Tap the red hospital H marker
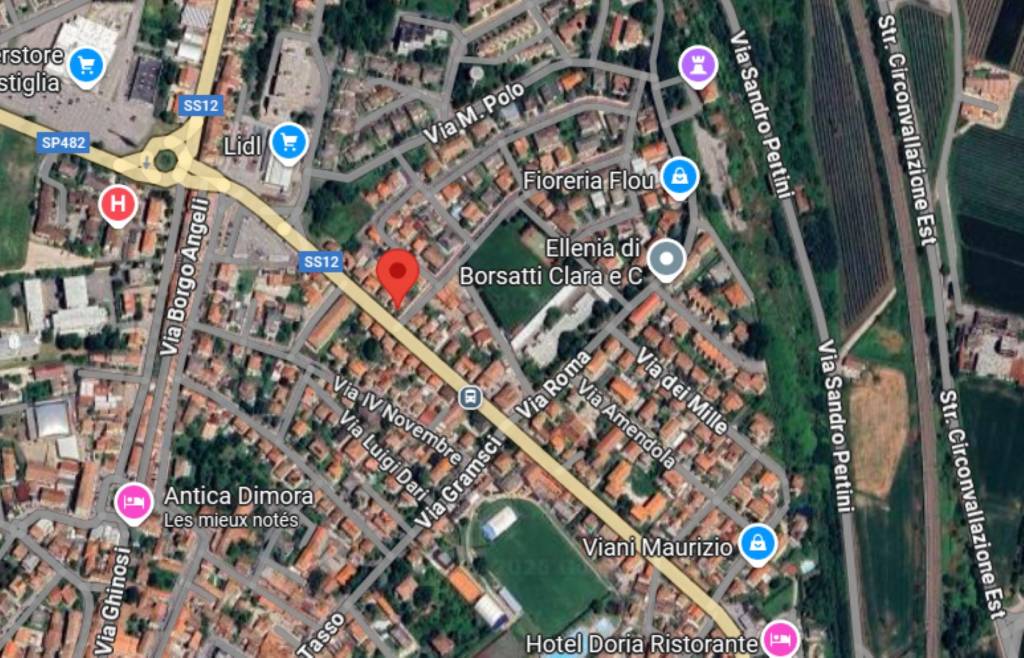Viewport: 1024px width, 658px height. point(118,205)
